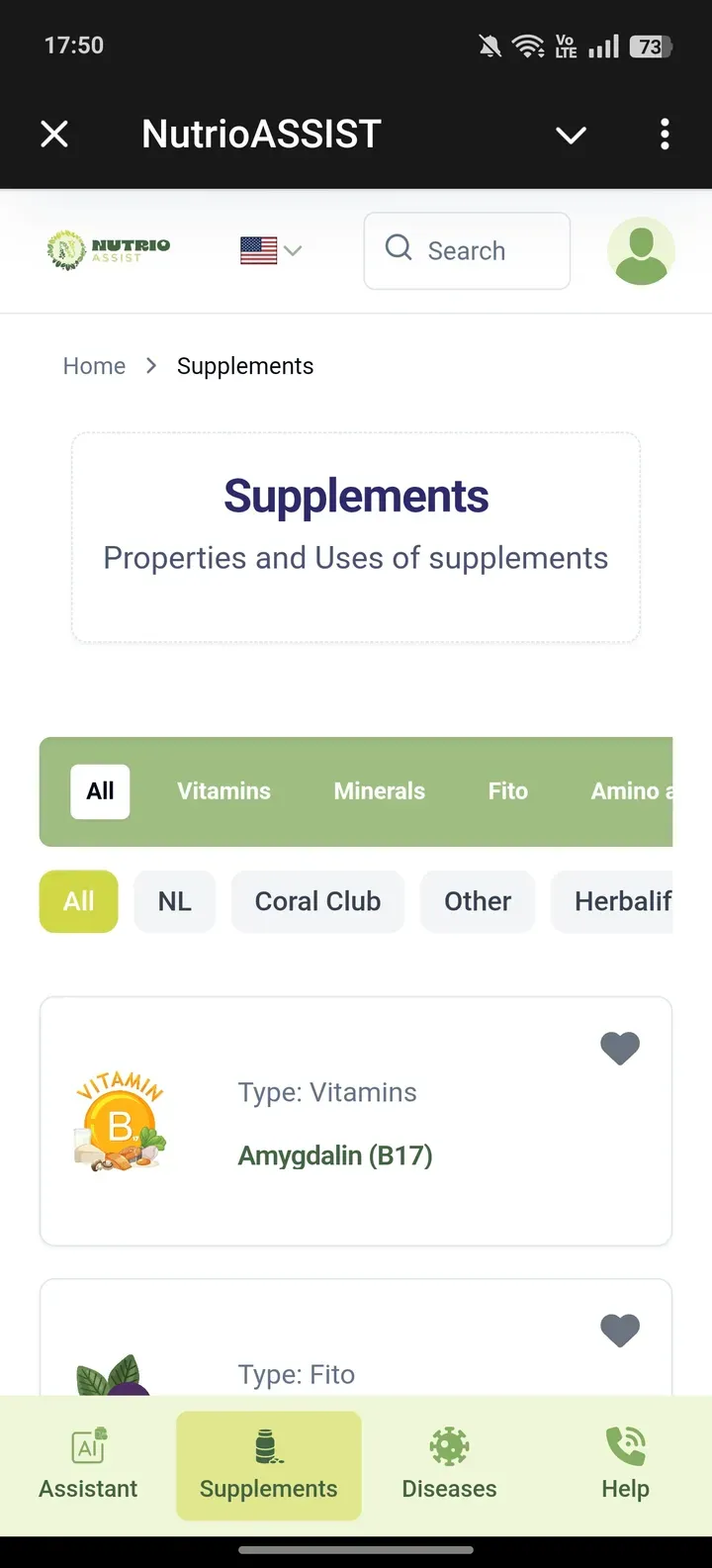Go to Home via the breadcrumb
712x1568 pixels.
click(x=94, y=365)
